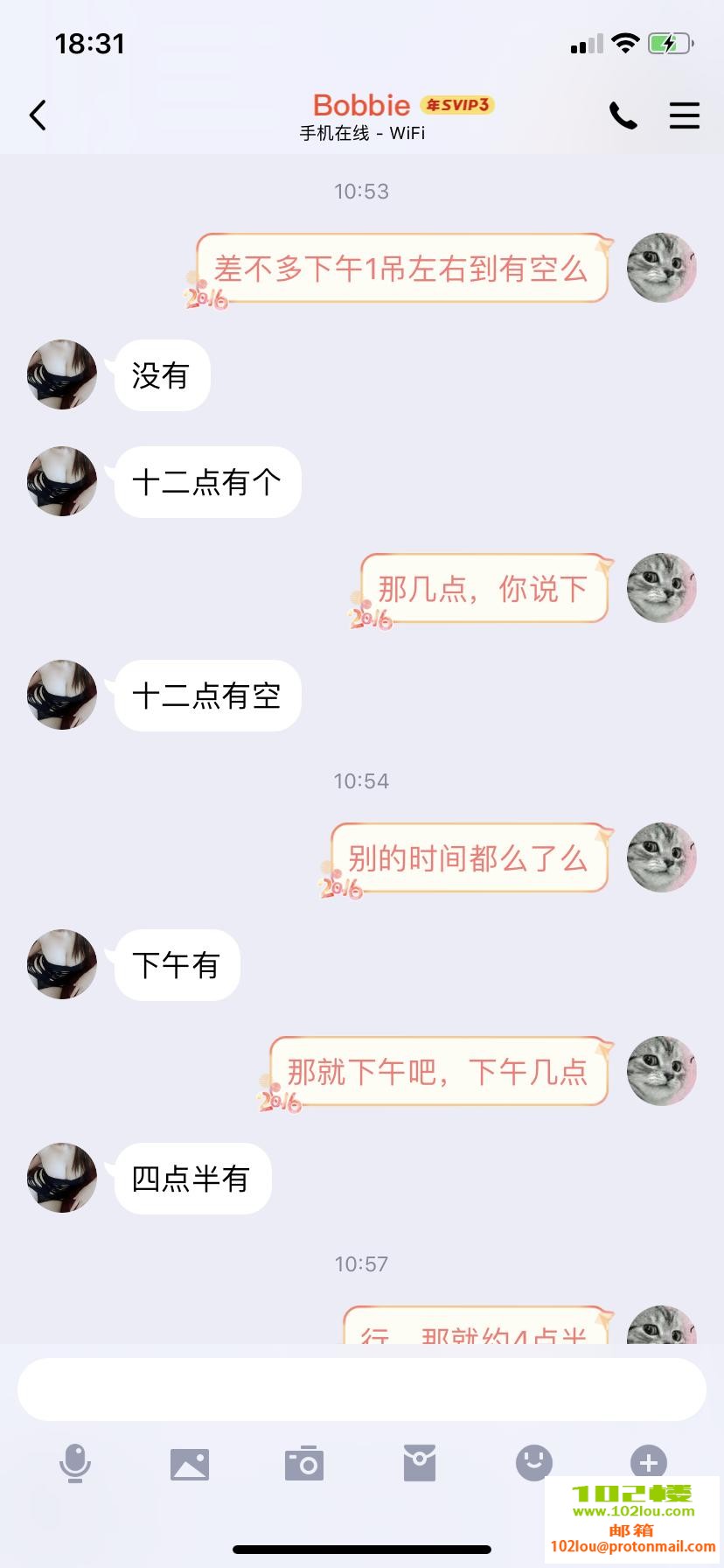Tap the chat name Bobbie
This screenshot has height=1568, width=724.
[361, 104]
